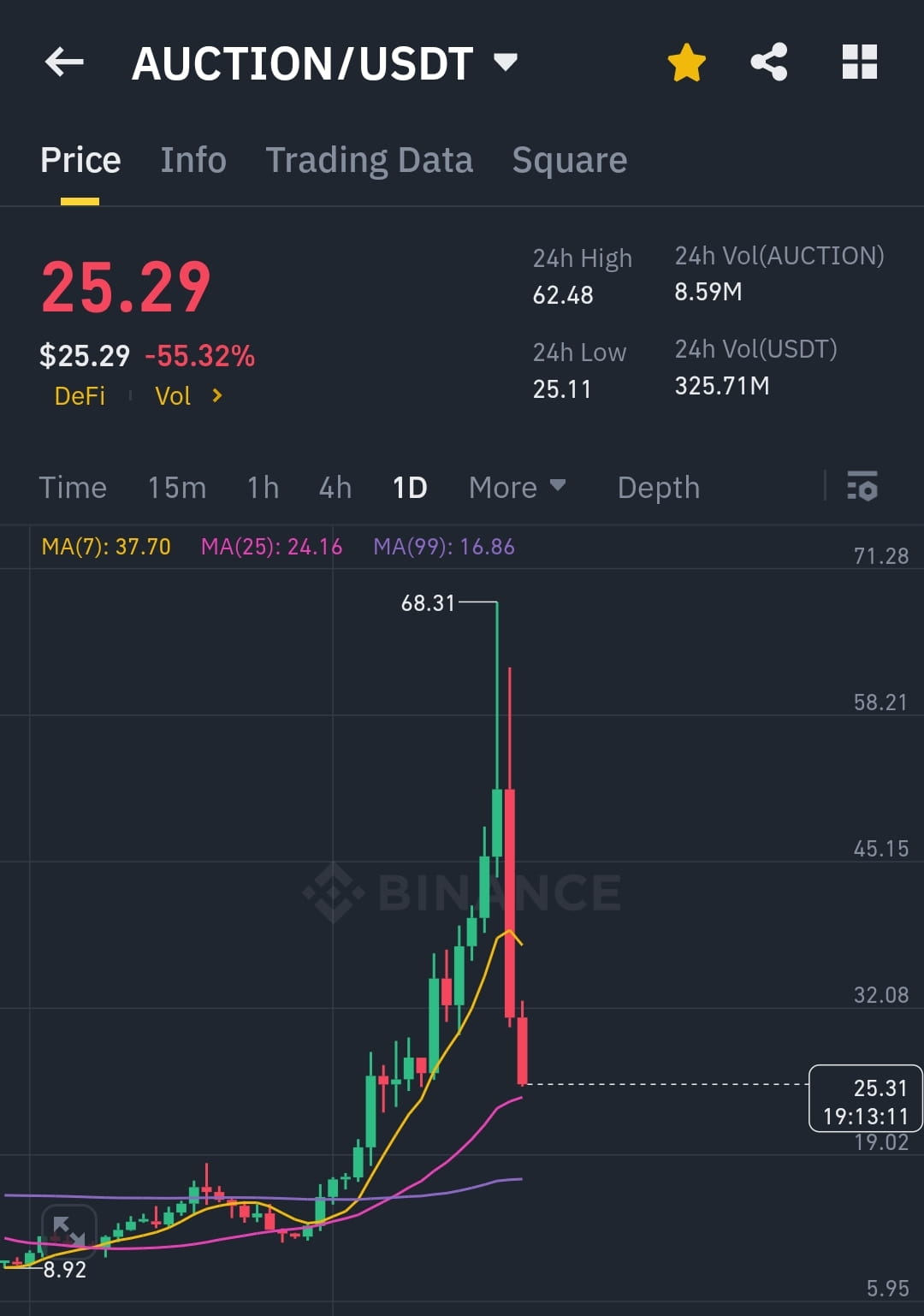This screenshot has width=924, height=1316.
Task: View the Depth chart
Action: pos(657,487)
